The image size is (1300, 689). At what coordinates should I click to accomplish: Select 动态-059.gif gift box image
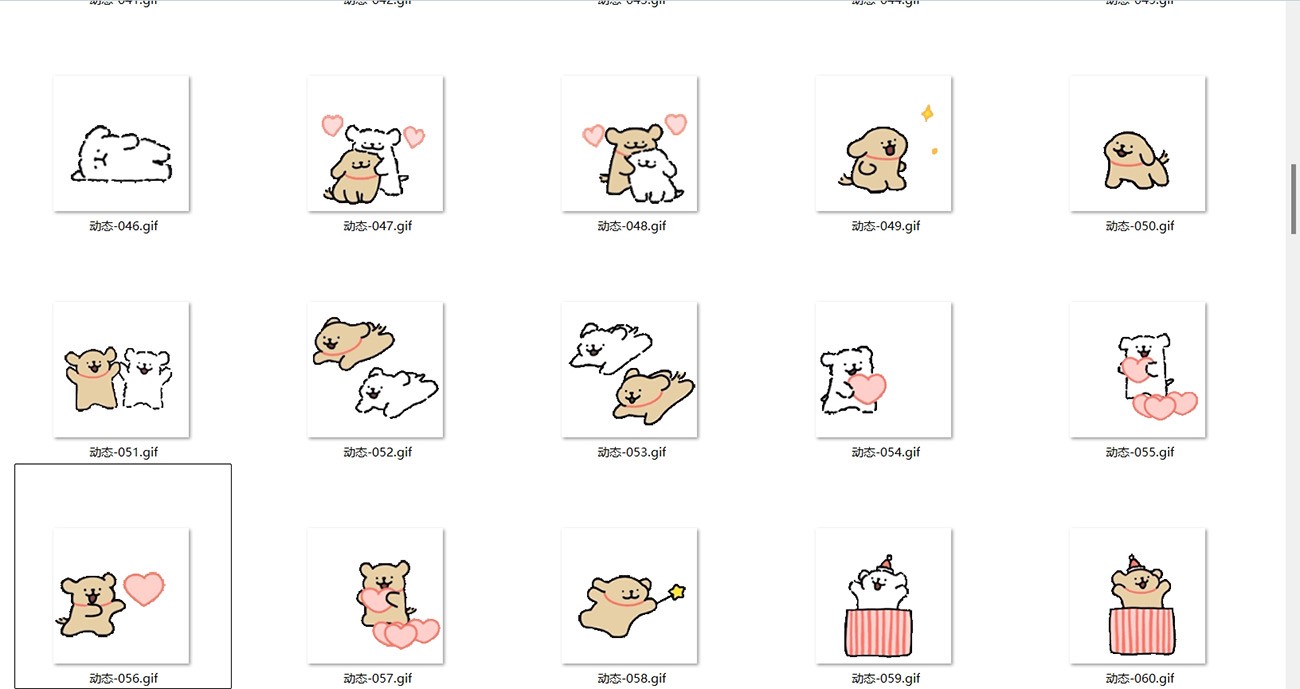(883, 596)
